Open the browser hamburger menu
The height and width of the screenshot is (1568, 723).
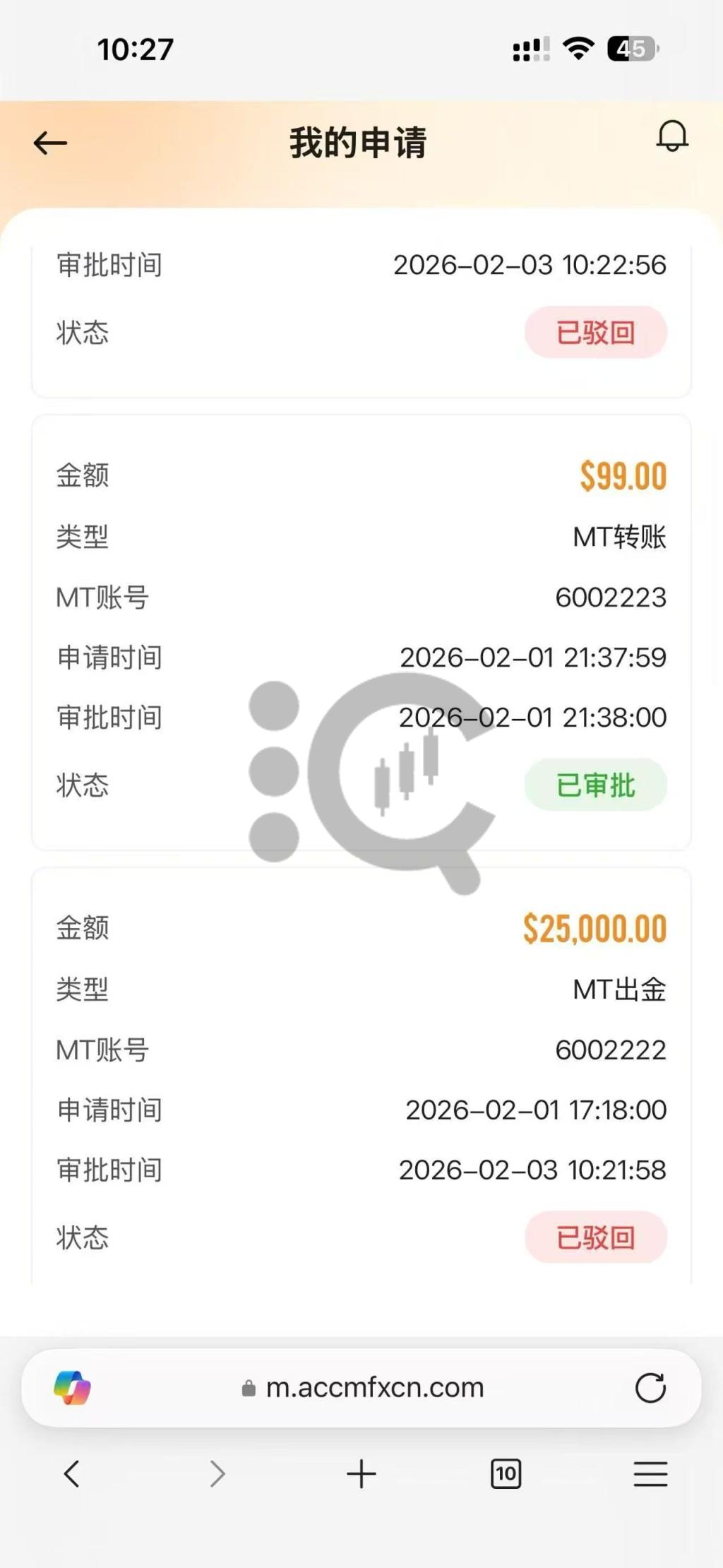(x=650, y=1474)
